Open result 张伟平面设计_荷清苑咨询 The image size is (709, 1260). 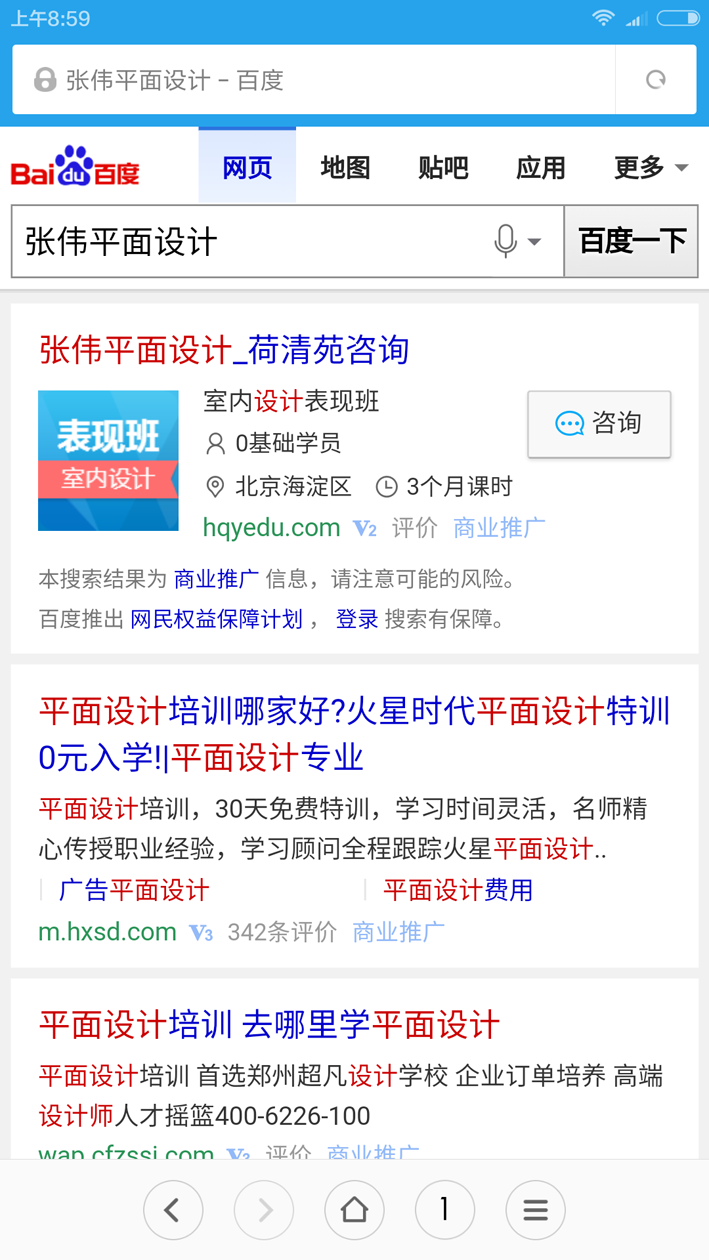[224, 350]
